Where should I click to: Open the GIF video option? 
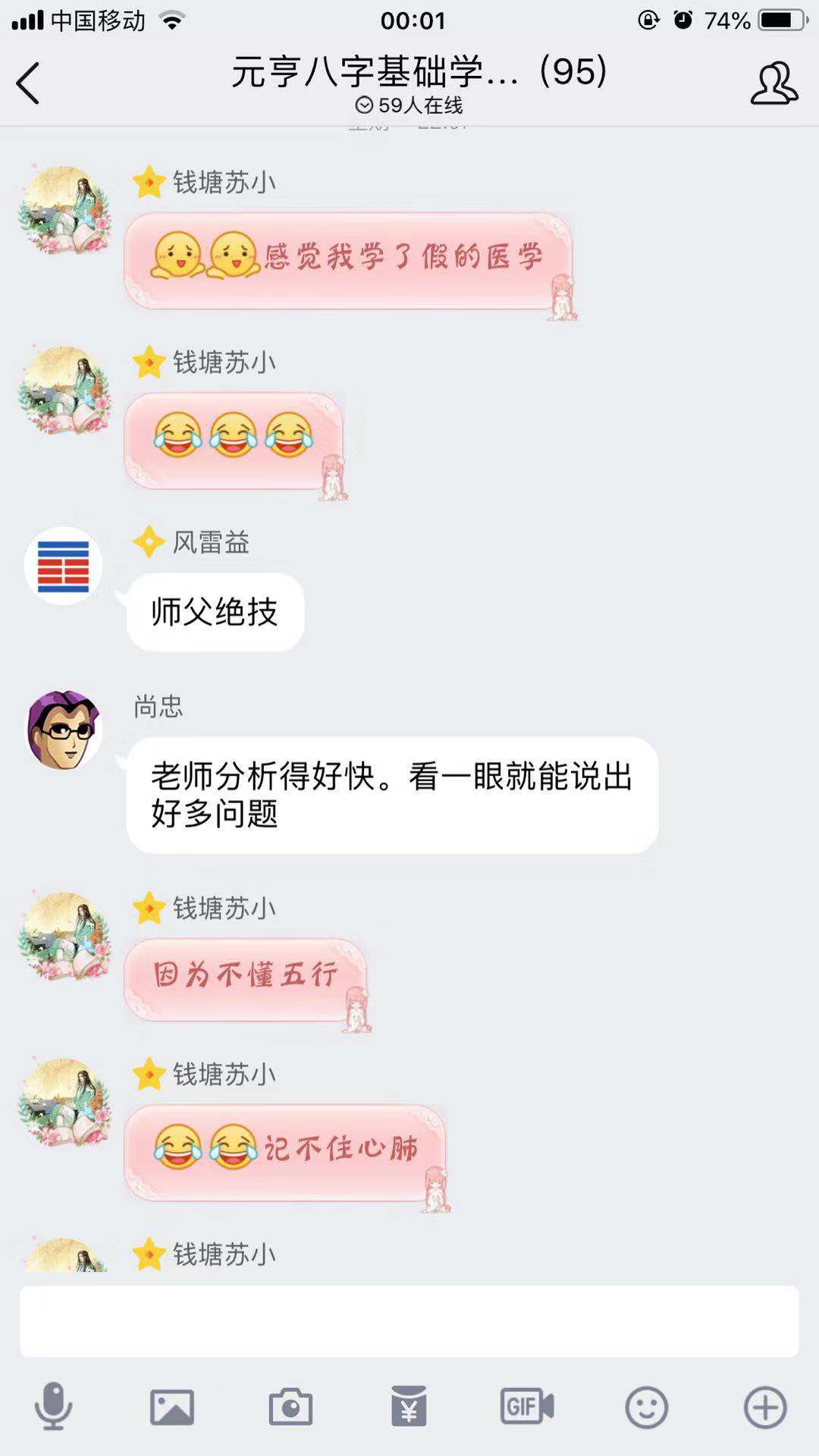coord(527,1407)
